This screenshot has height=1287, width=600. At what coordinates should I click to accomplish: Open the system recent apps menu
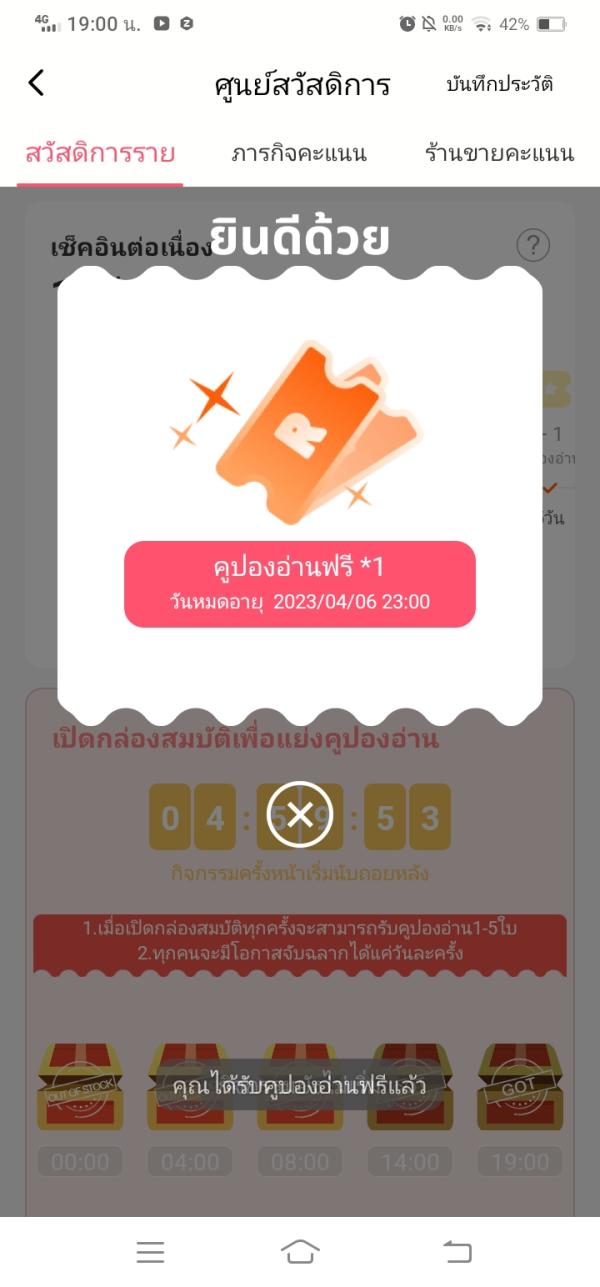150,1251
